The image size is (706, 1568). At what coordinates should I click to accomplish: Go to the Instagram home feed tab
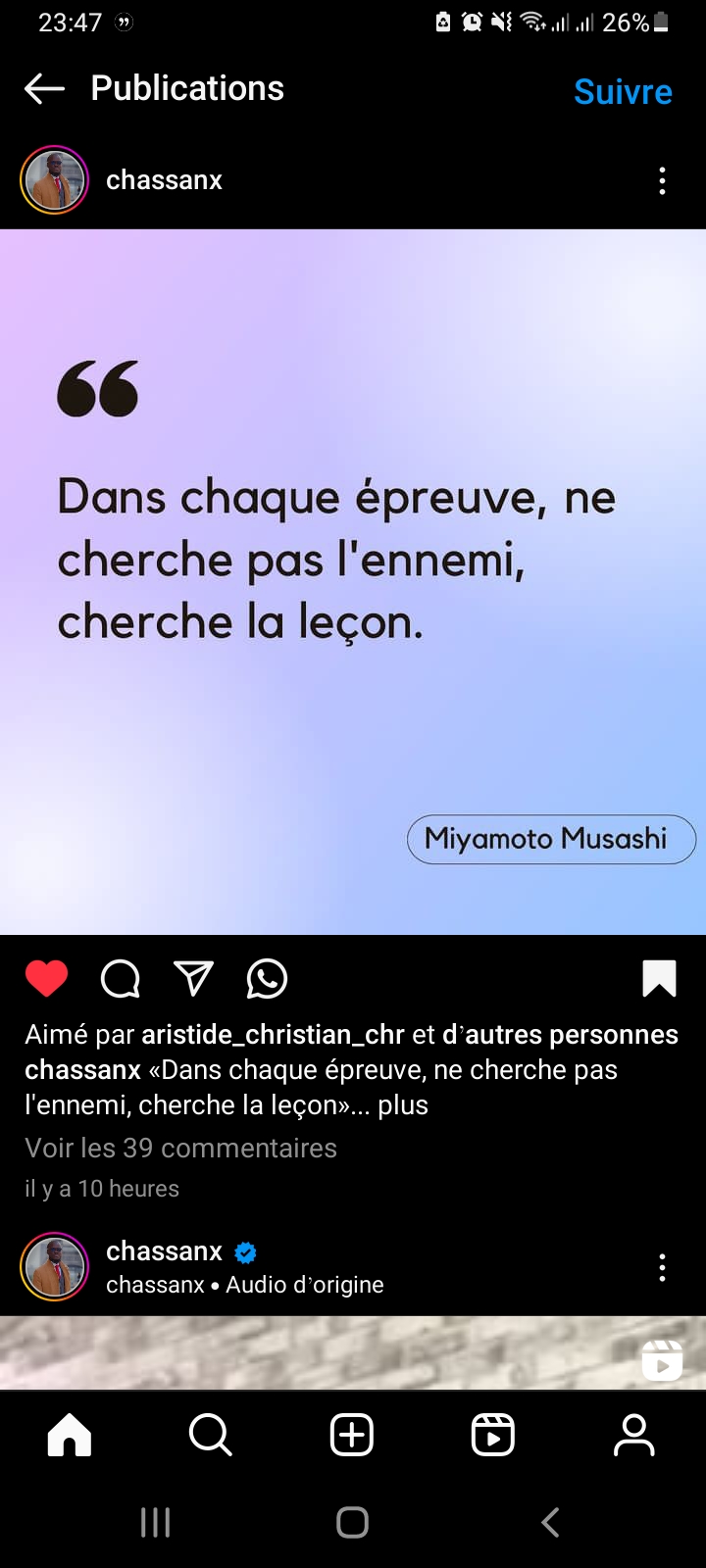[70, 1436]
